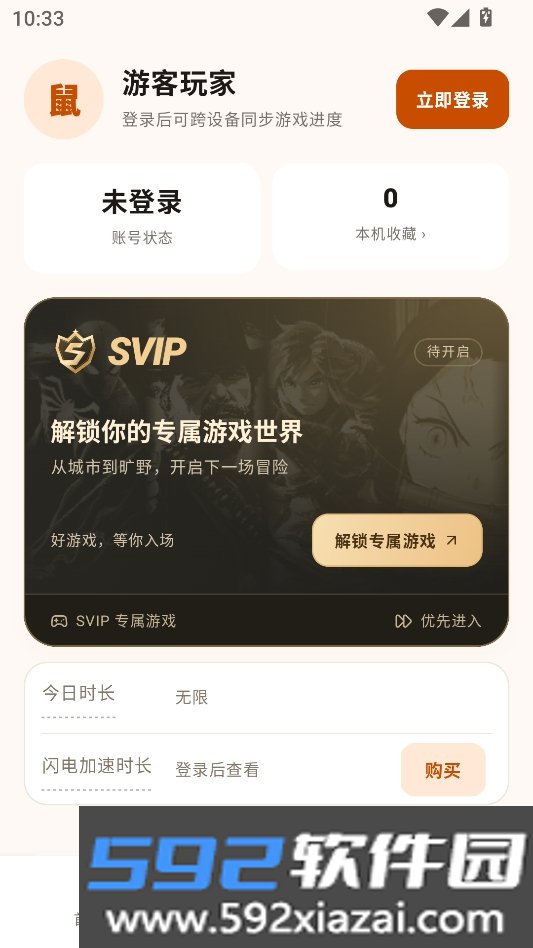Image resolution: width=533 pixels, height=948 pixels.
Task: Tap the 立即登录 login button
Action: click(x=452, y=99)
